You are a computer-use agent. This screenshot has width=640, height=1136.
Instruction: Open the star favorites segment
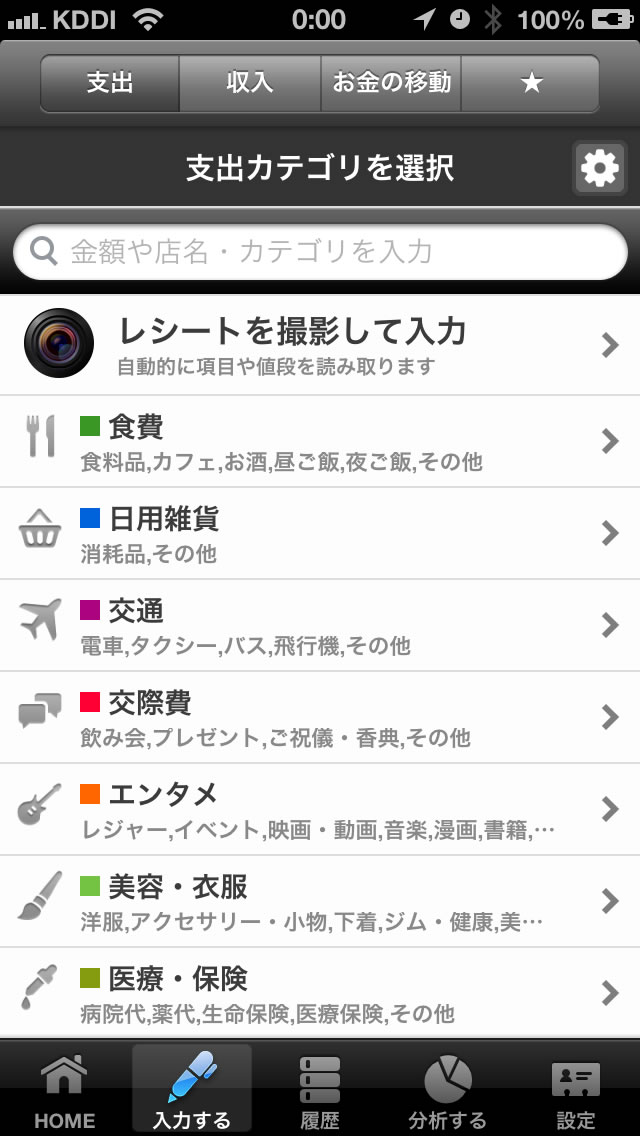[531, 83]
